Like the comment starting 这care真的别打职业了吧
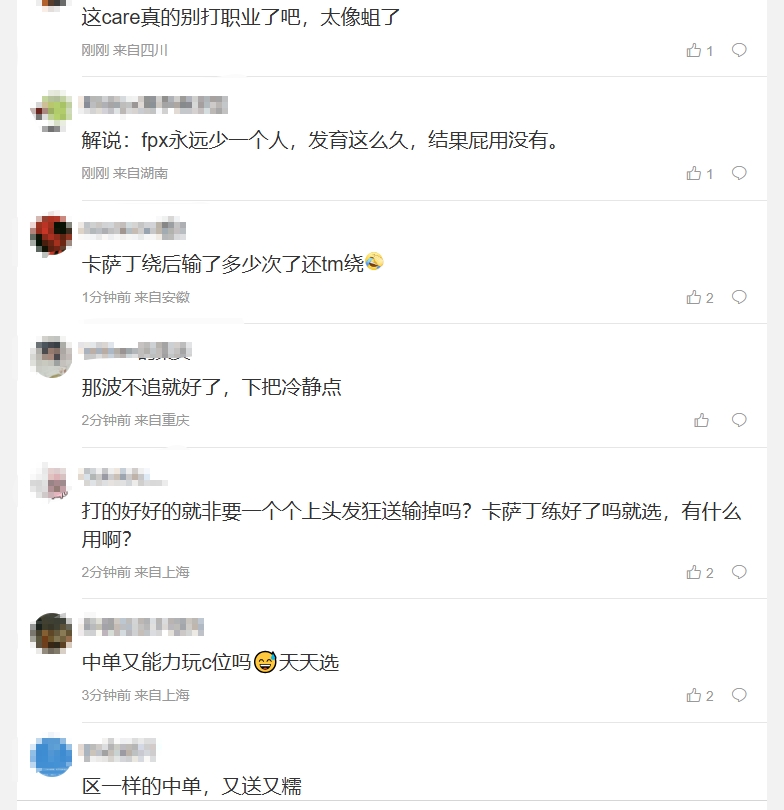Image resolution: width=784 pixels, height=810 pixels. coord(694,50)
